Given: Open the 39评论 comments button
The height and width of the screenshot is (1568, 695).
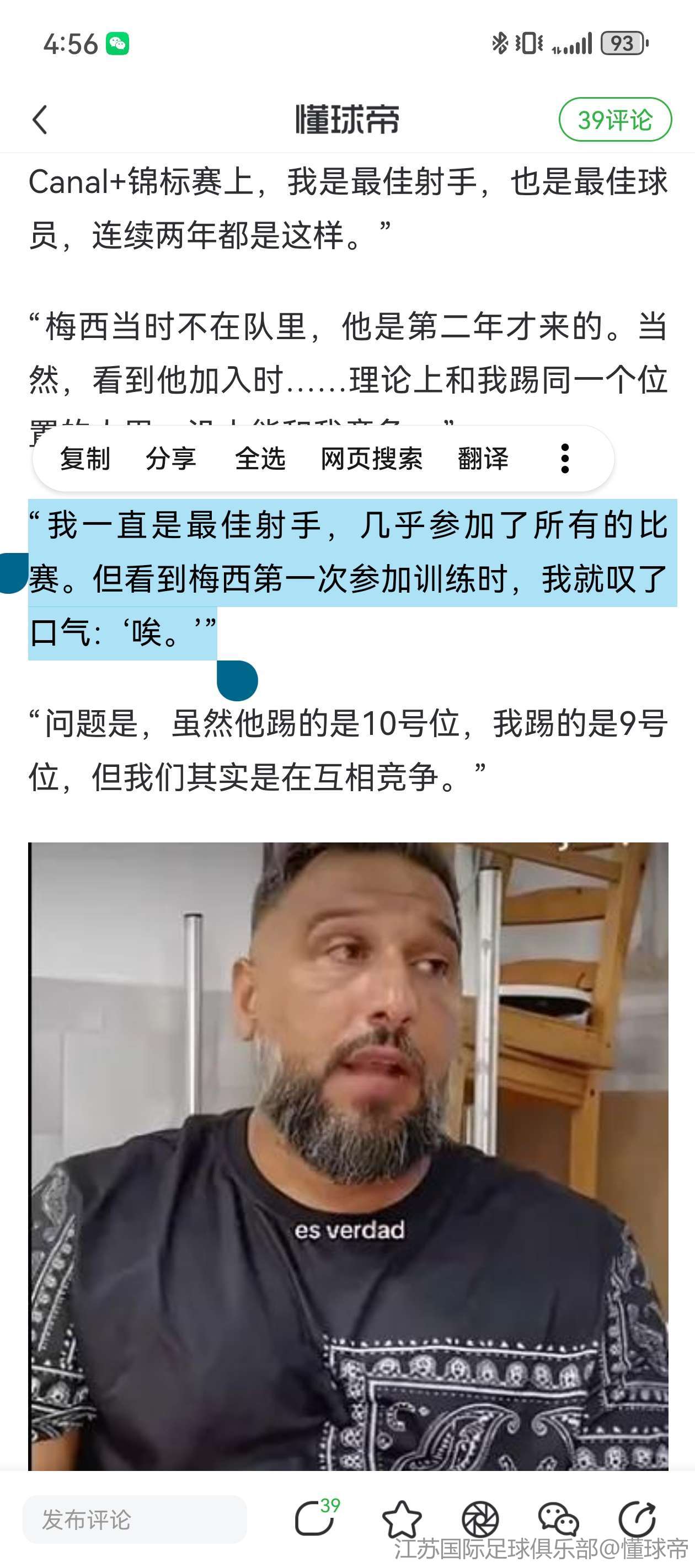Looking at the screenshot, I should click(x=614, y=119).
